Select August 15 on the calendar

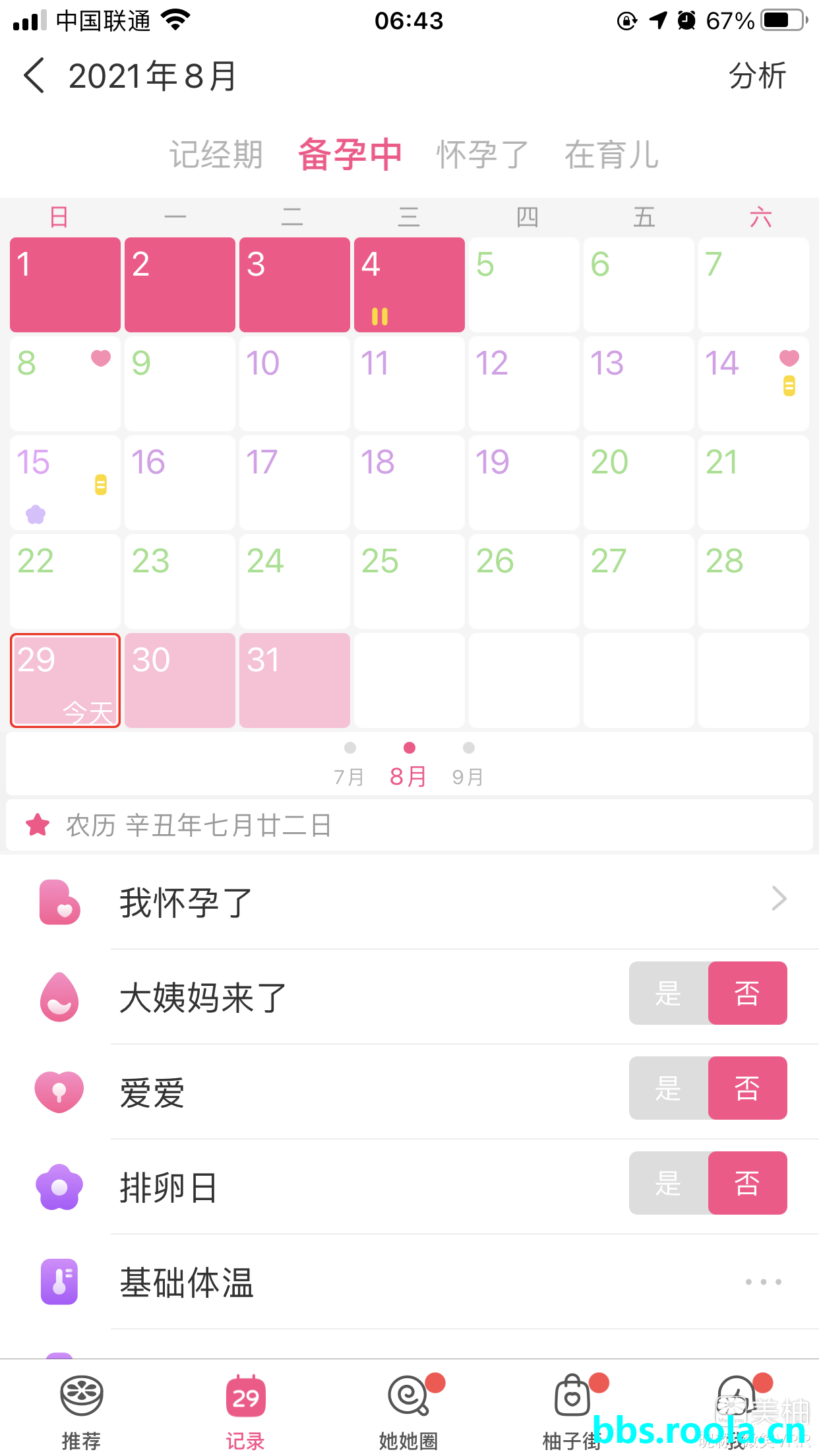click(x=65, y=483)
